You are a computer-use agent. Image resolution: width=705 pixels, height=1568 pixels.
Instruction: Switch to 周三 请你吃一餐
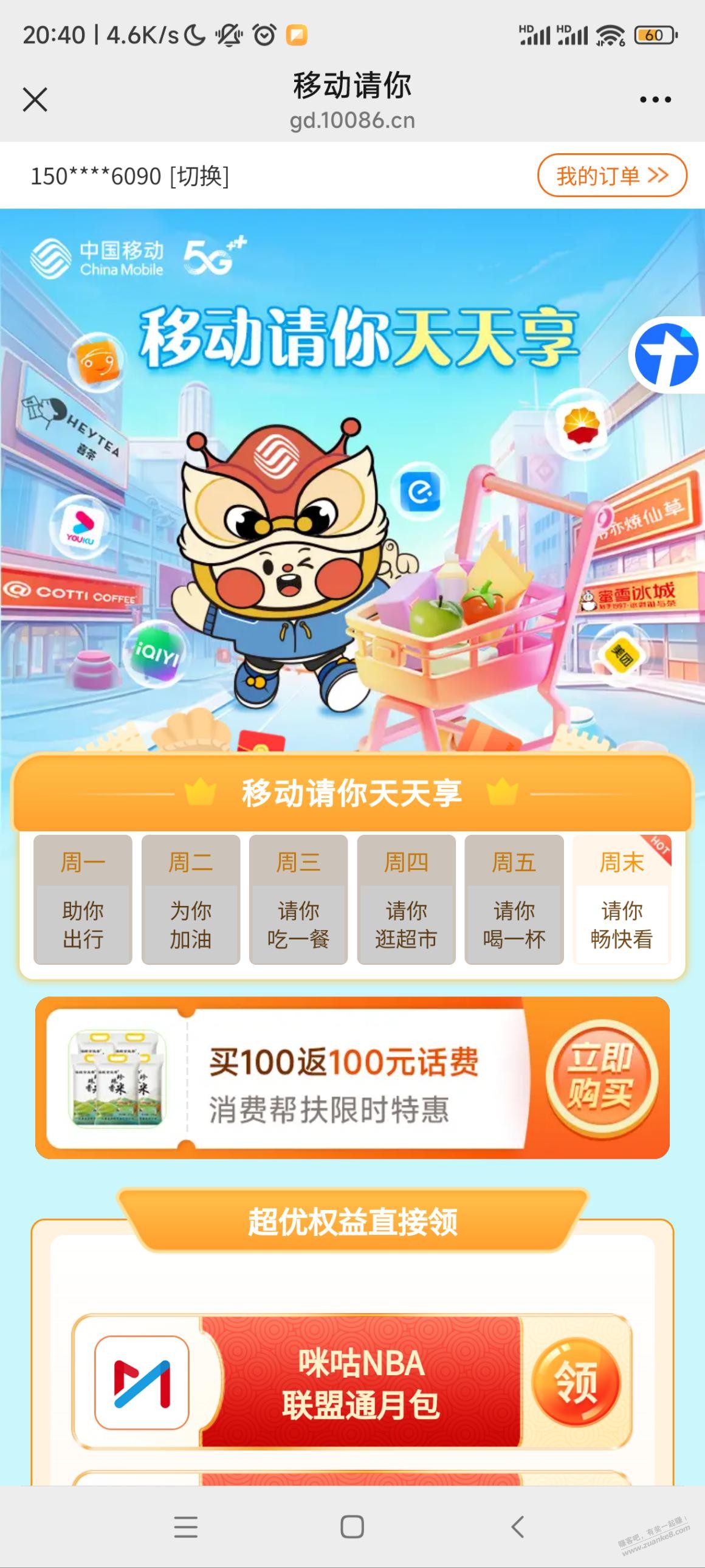pyautogui.click(x=298, y=900)
